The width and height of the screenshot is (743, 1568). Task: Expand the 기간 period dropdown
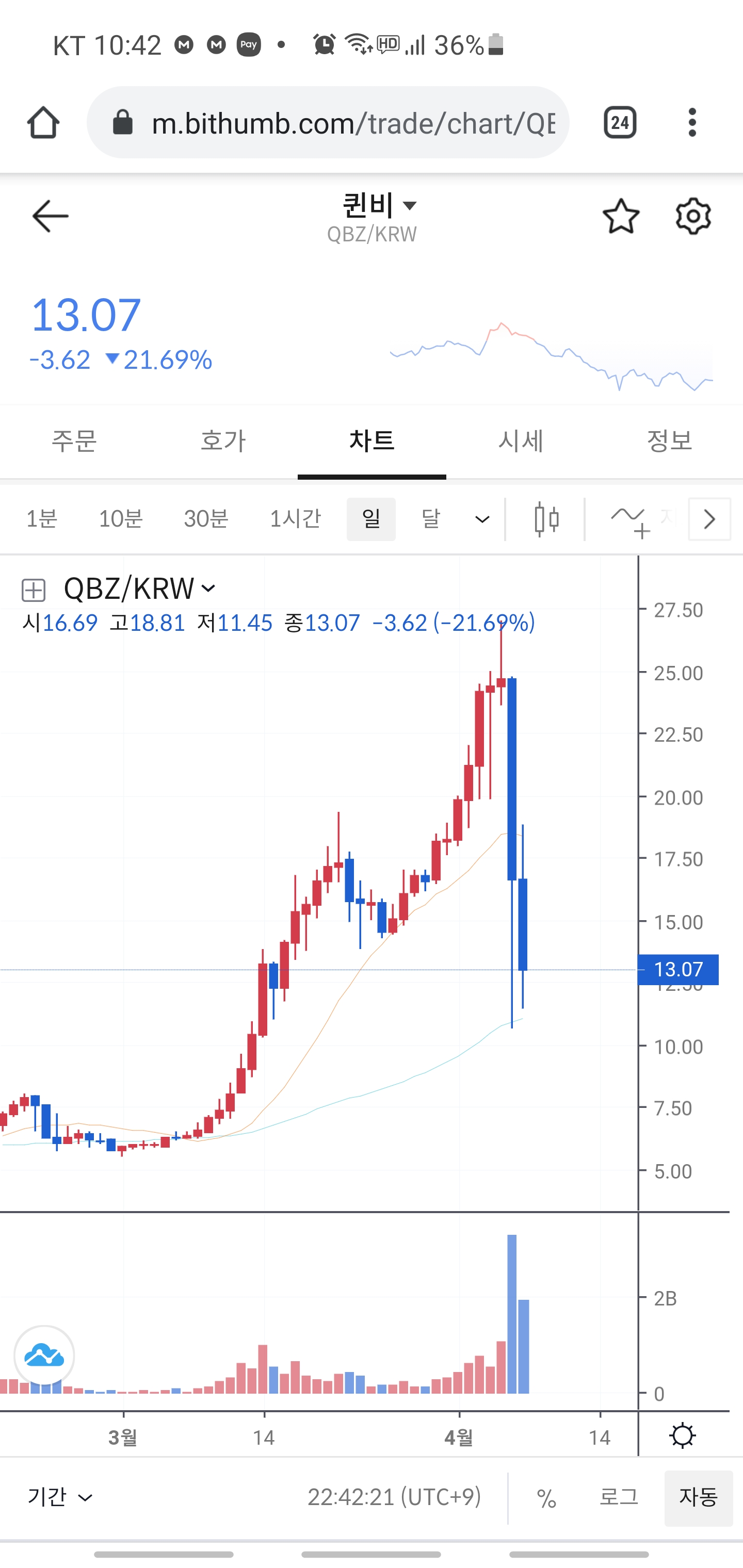click(x=59, y=1497)
